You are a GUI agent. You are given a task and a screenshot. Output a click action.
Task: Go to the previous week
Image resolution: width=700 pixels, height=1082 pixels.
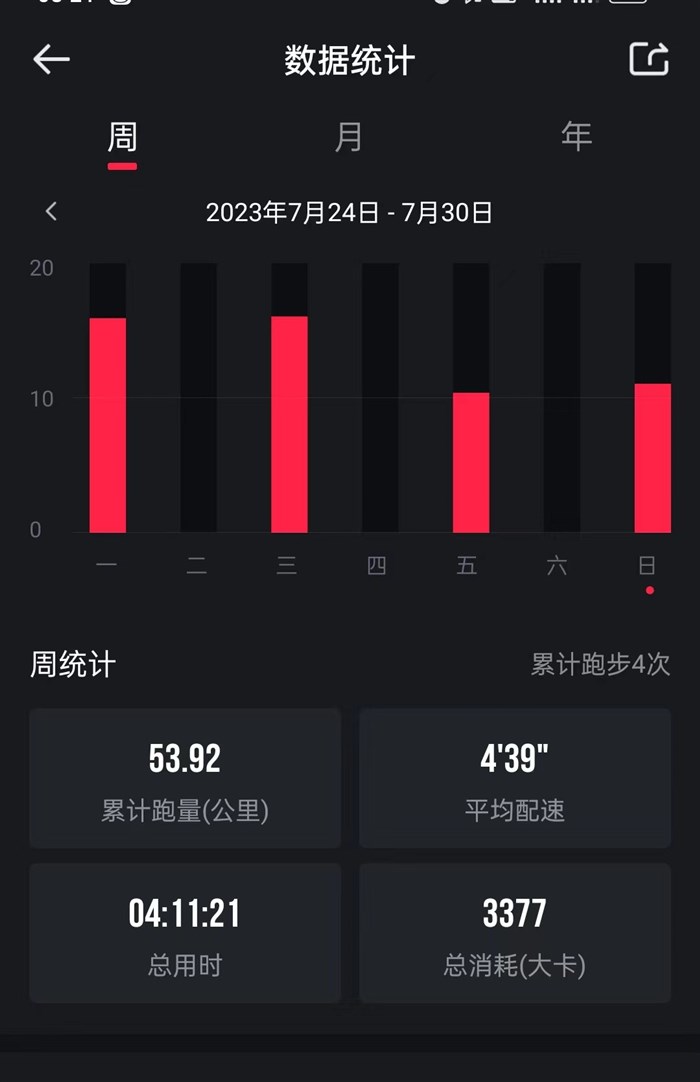(x=52, y=211)
